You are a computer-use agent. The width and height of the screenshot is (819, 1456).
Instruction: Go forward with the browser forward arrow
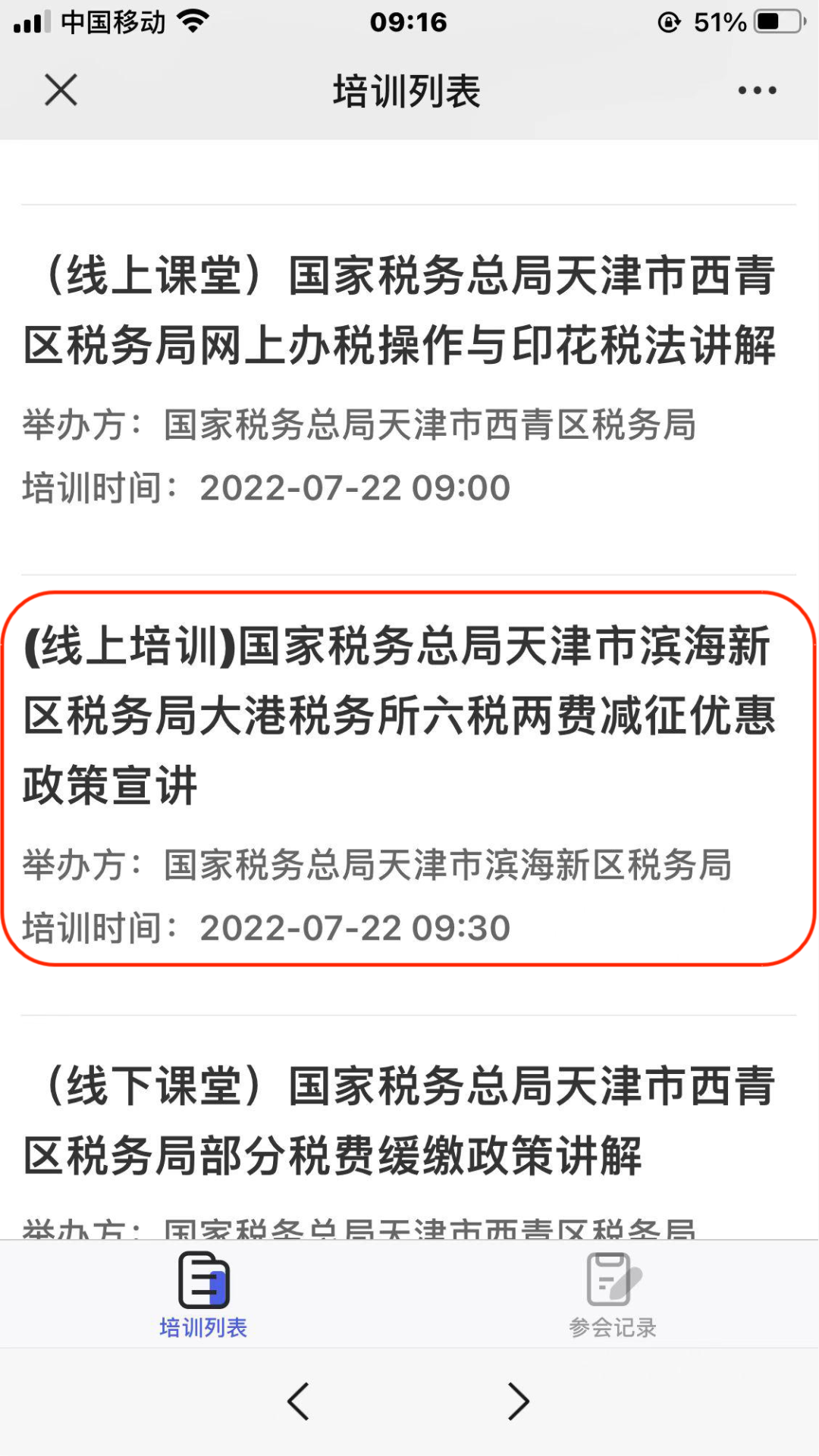point(519,1401)
